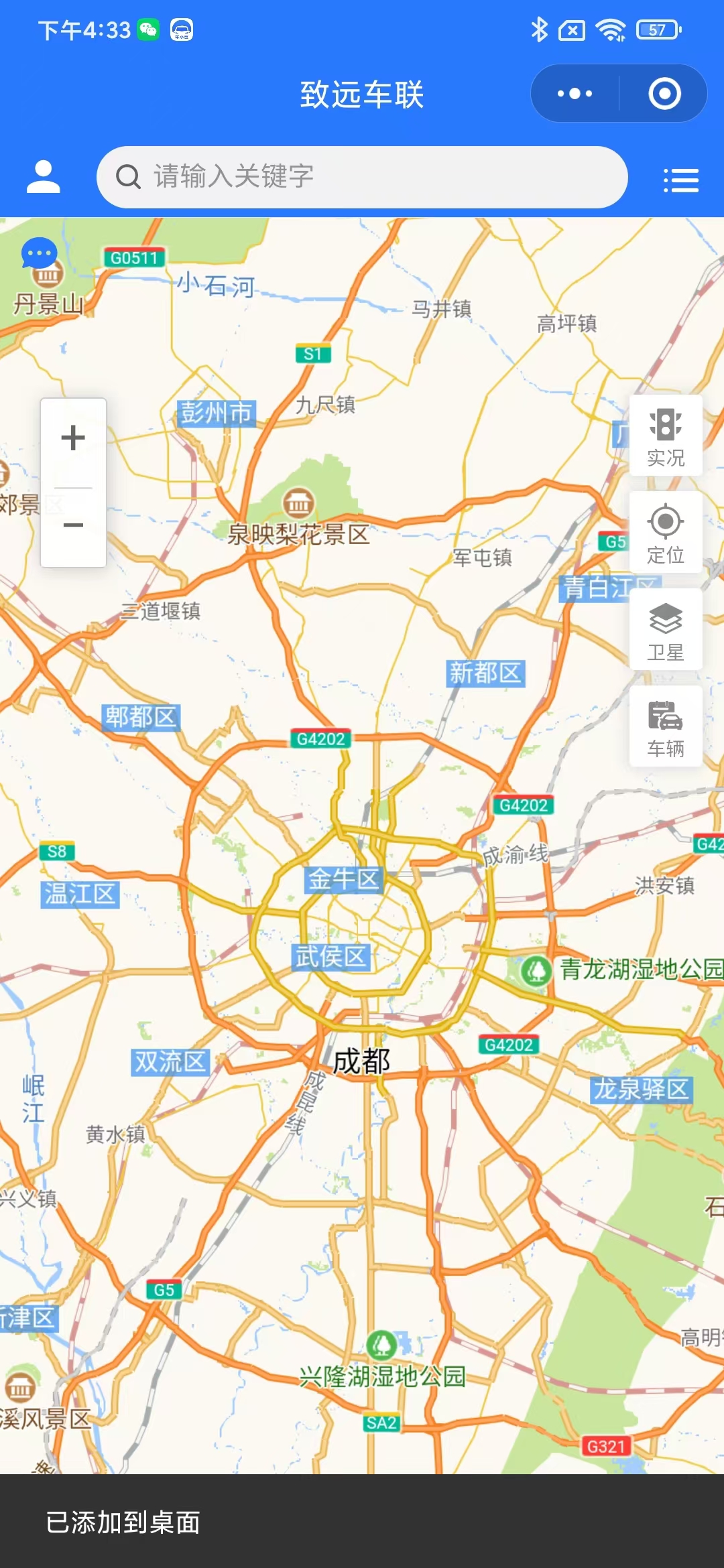Tap the keyword search field
The image size is (724, 1568).
(x=362, y=177)
